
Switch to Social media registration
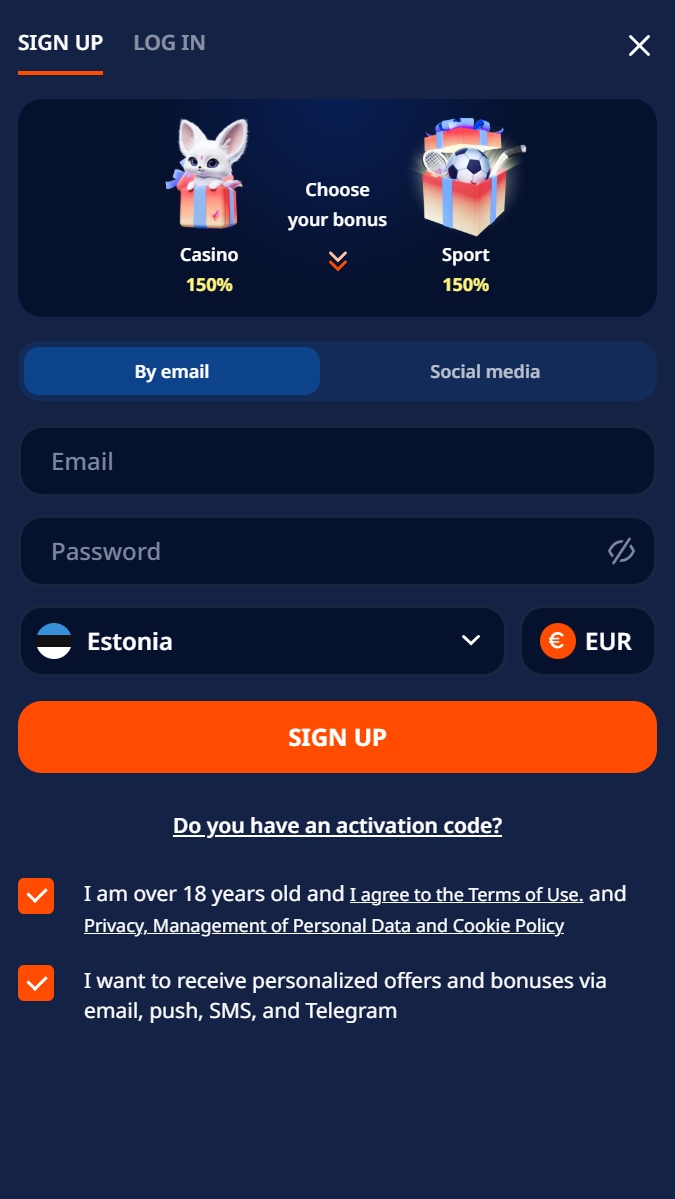[x=485, y=372]
